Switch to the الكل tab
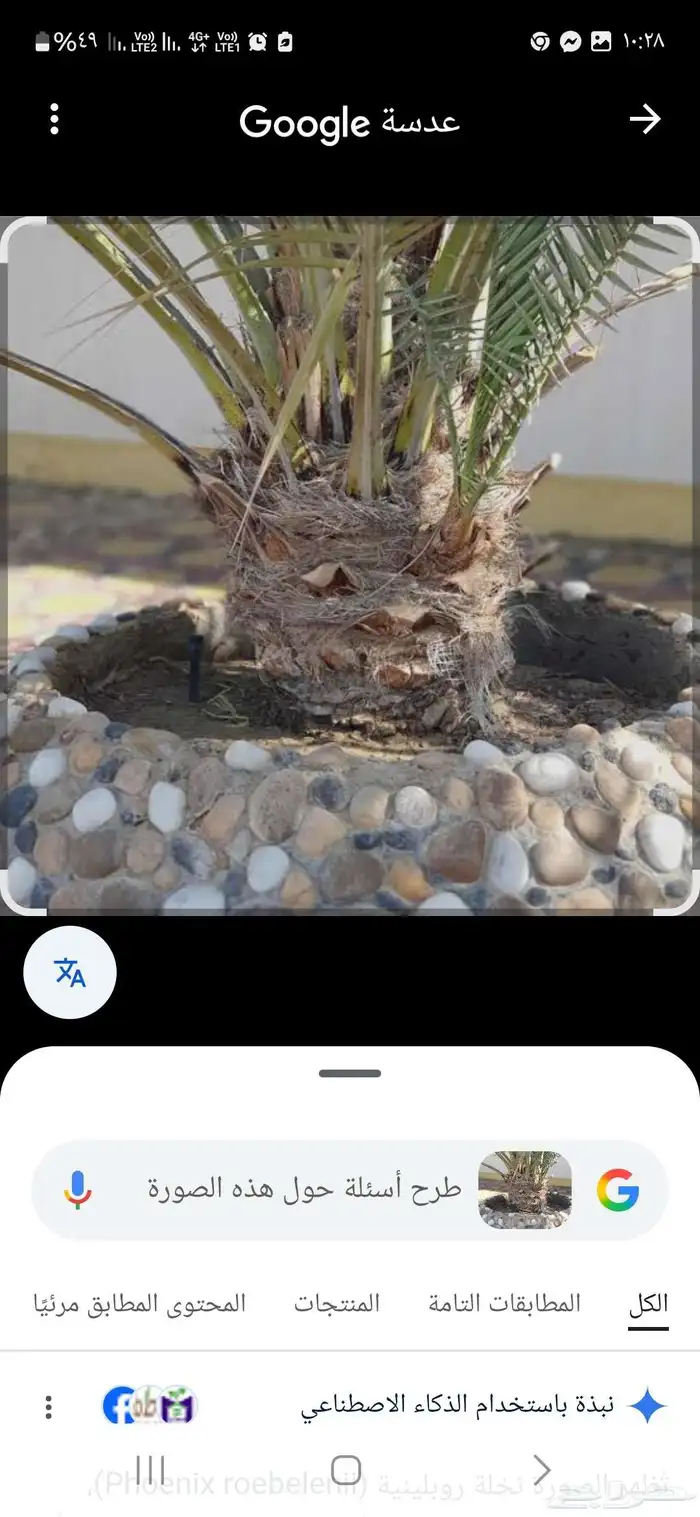 point(648,1304)
